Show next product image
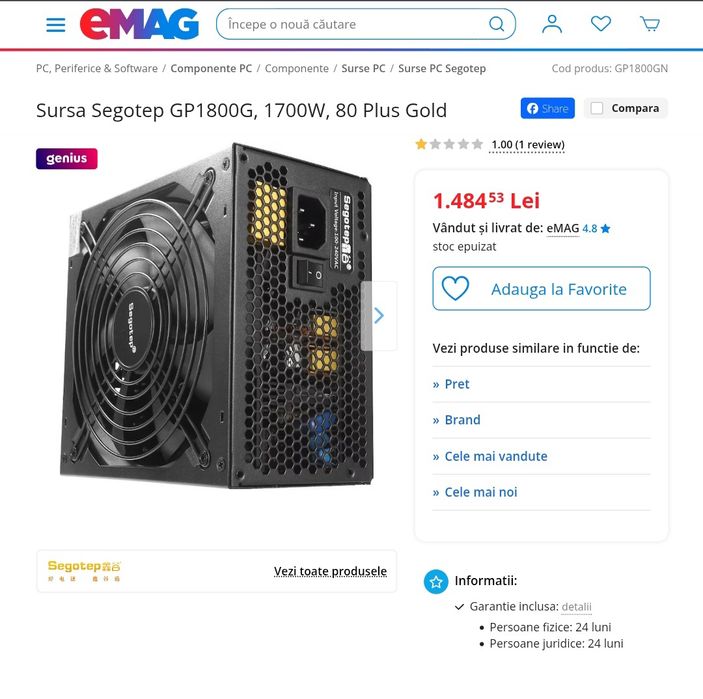This screenshot has height=699, width=703. 379,315
